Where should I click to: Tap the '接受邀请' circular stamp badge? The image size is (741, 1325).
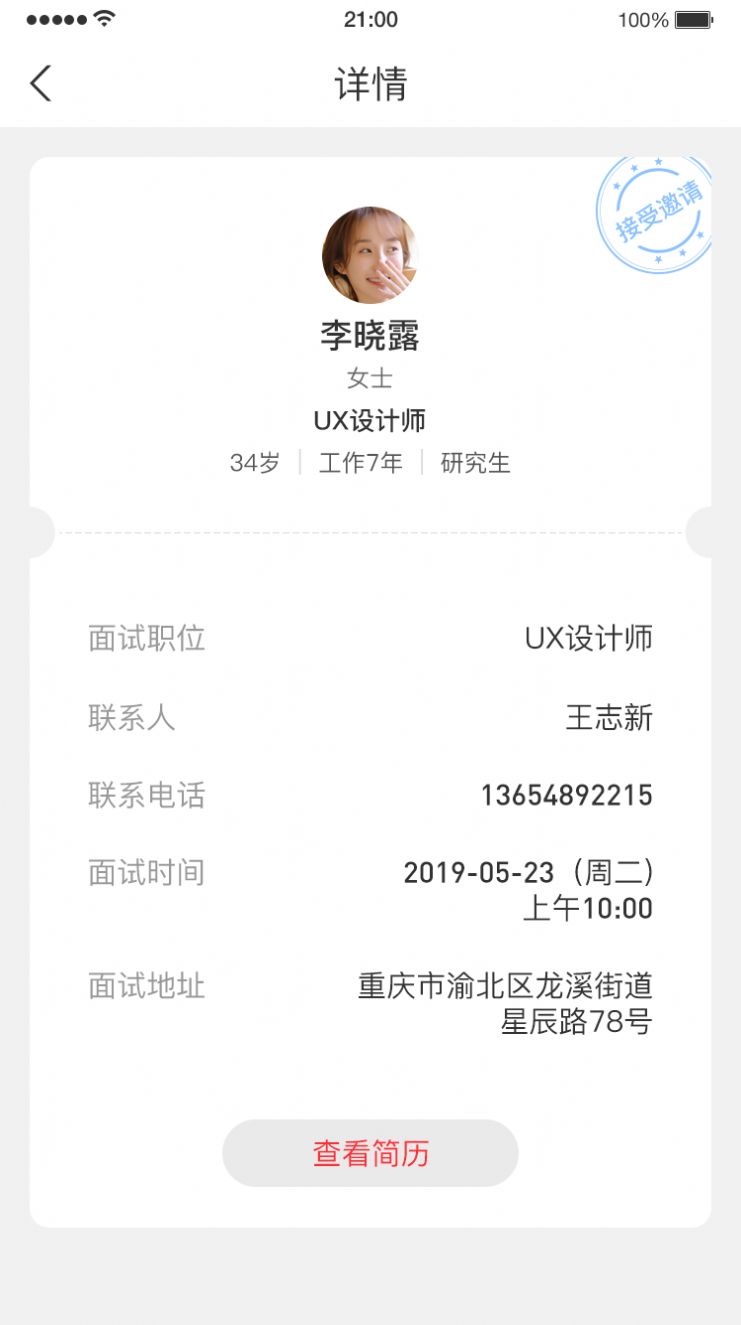click(x=655, y=214)
